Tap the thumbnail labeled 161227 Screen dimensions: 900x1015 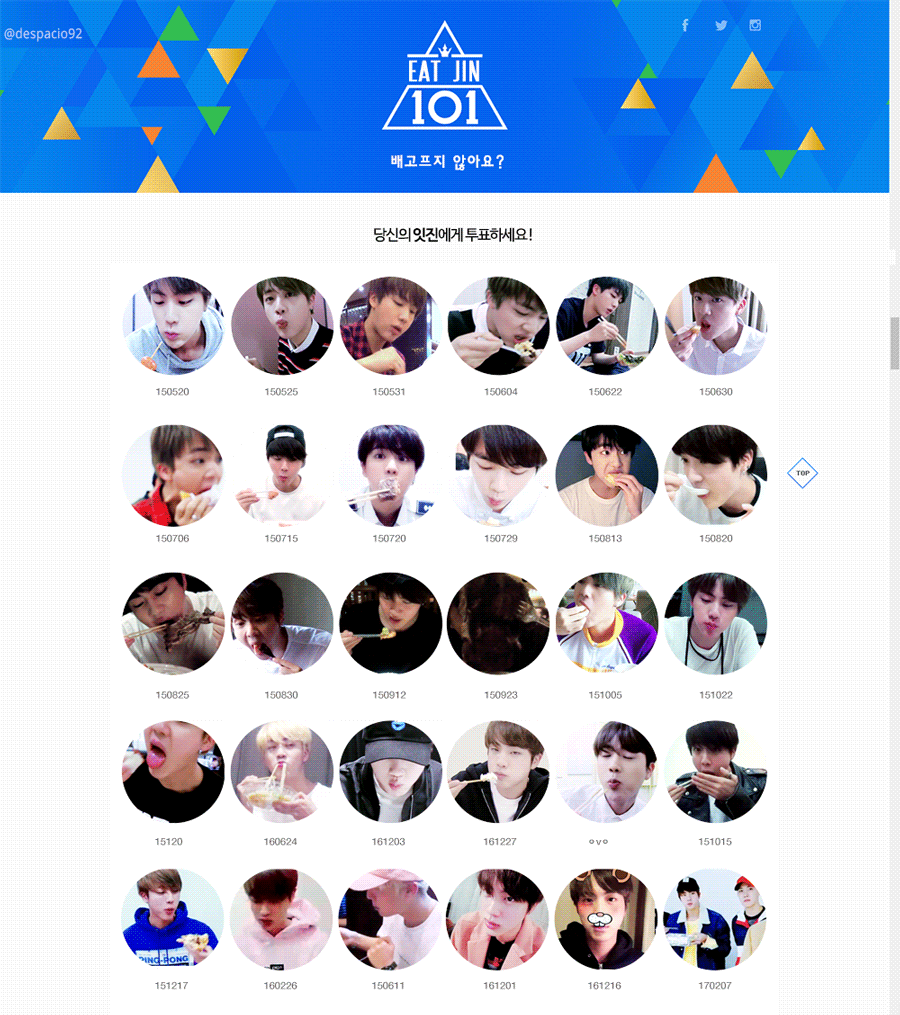tap(498, 771)
